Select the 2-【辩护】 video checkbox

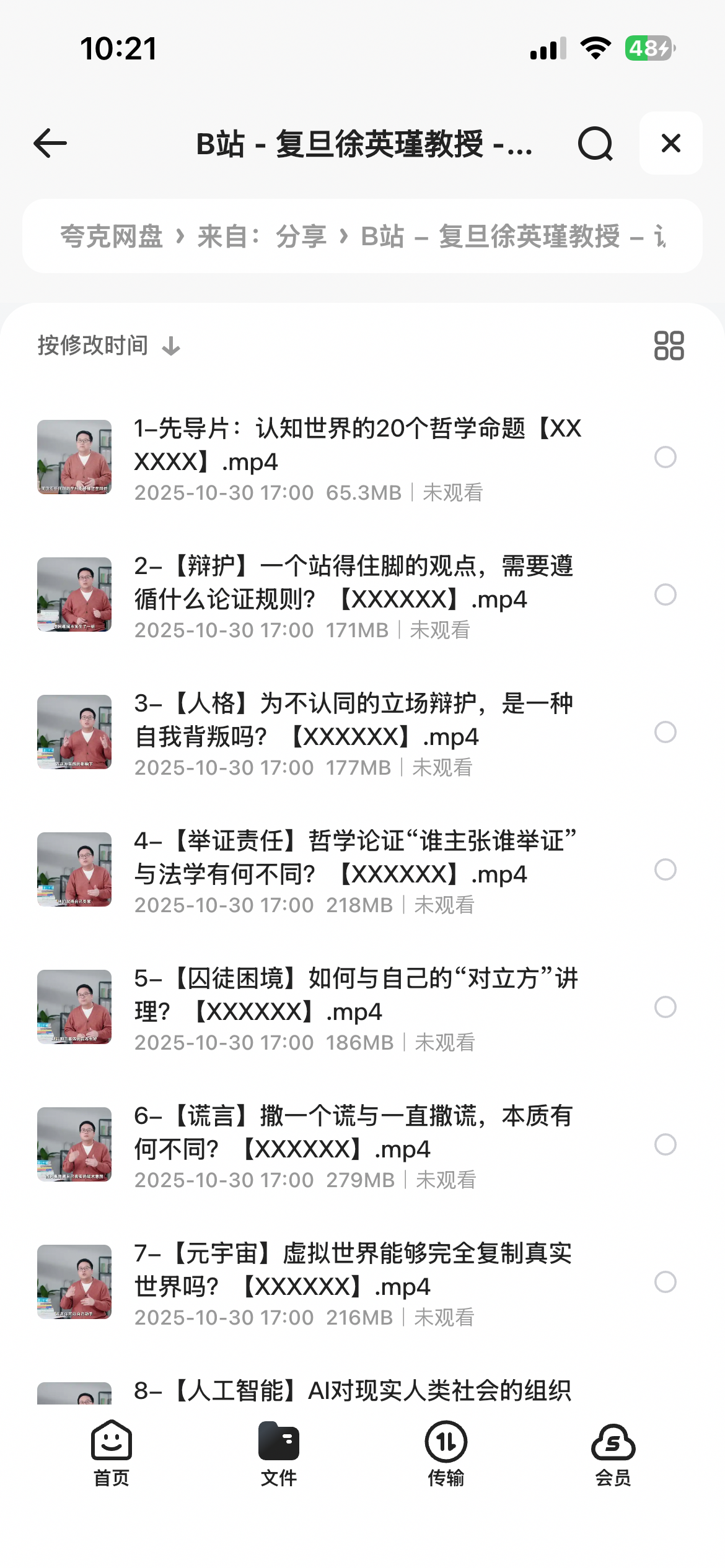click(665, 595)
